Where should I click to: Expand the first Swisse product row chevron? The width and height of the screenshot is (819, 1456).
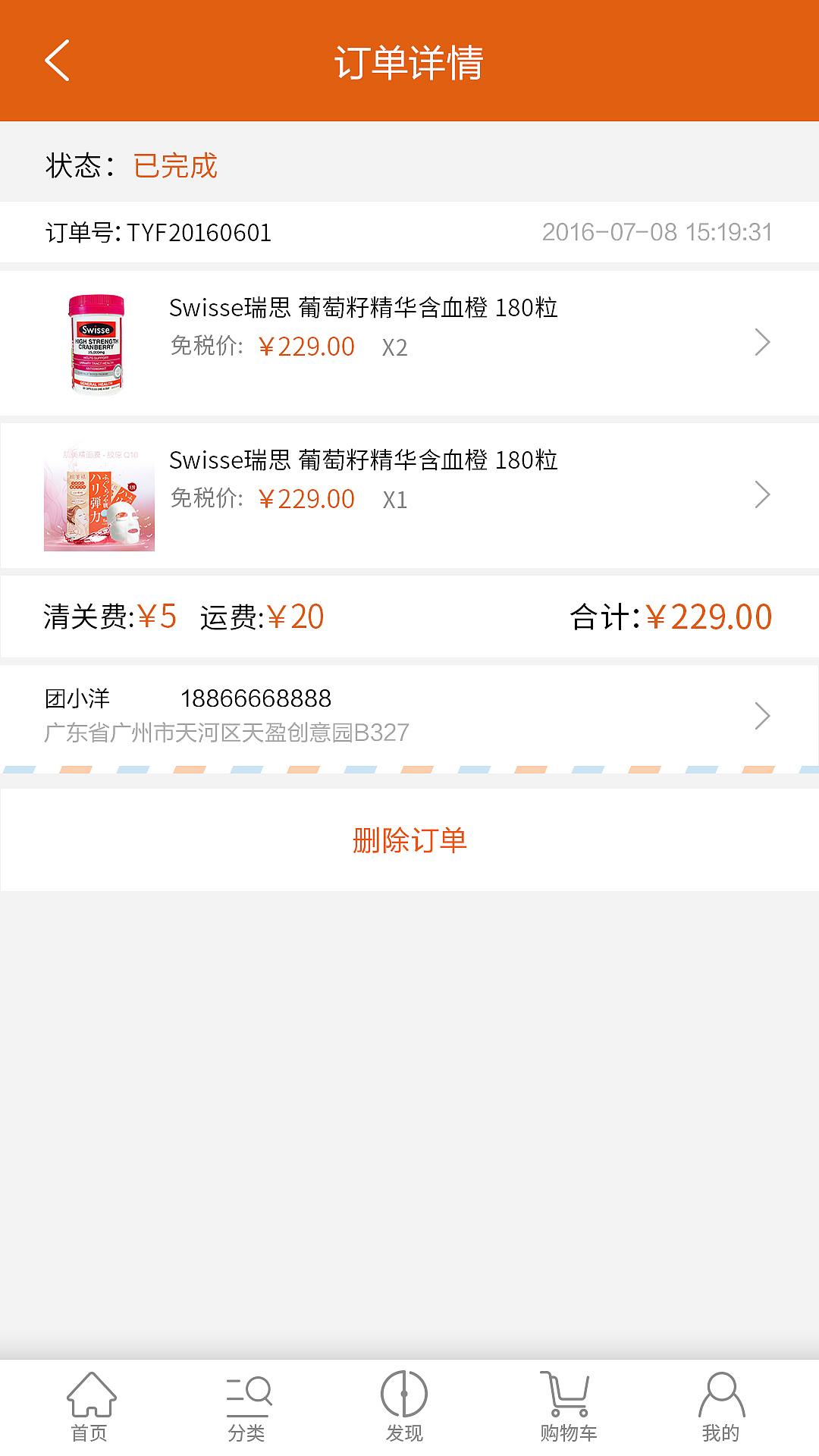coord(762,342)
